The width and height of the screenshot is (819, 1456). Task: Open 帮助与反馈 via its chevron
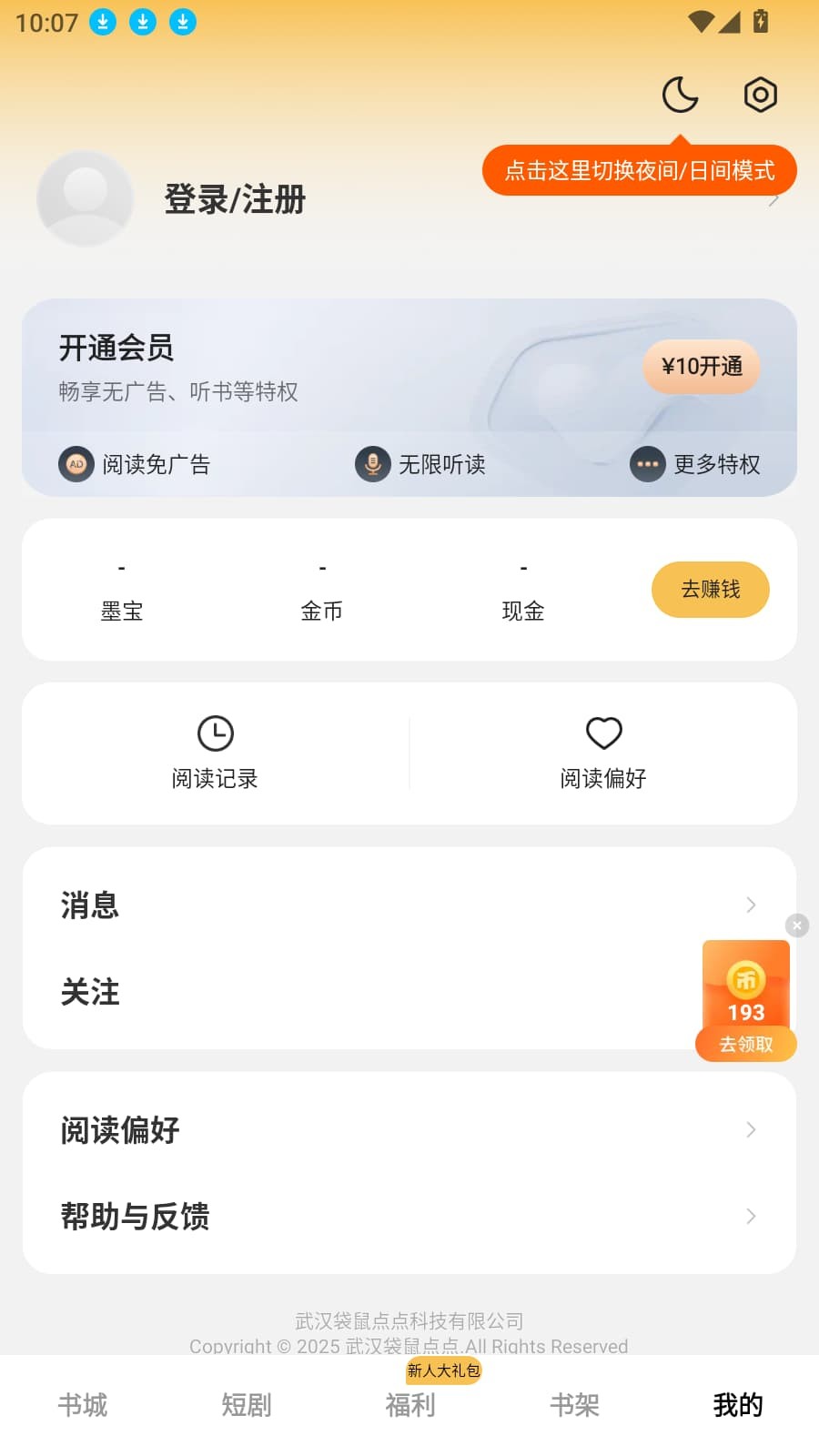750,1216
